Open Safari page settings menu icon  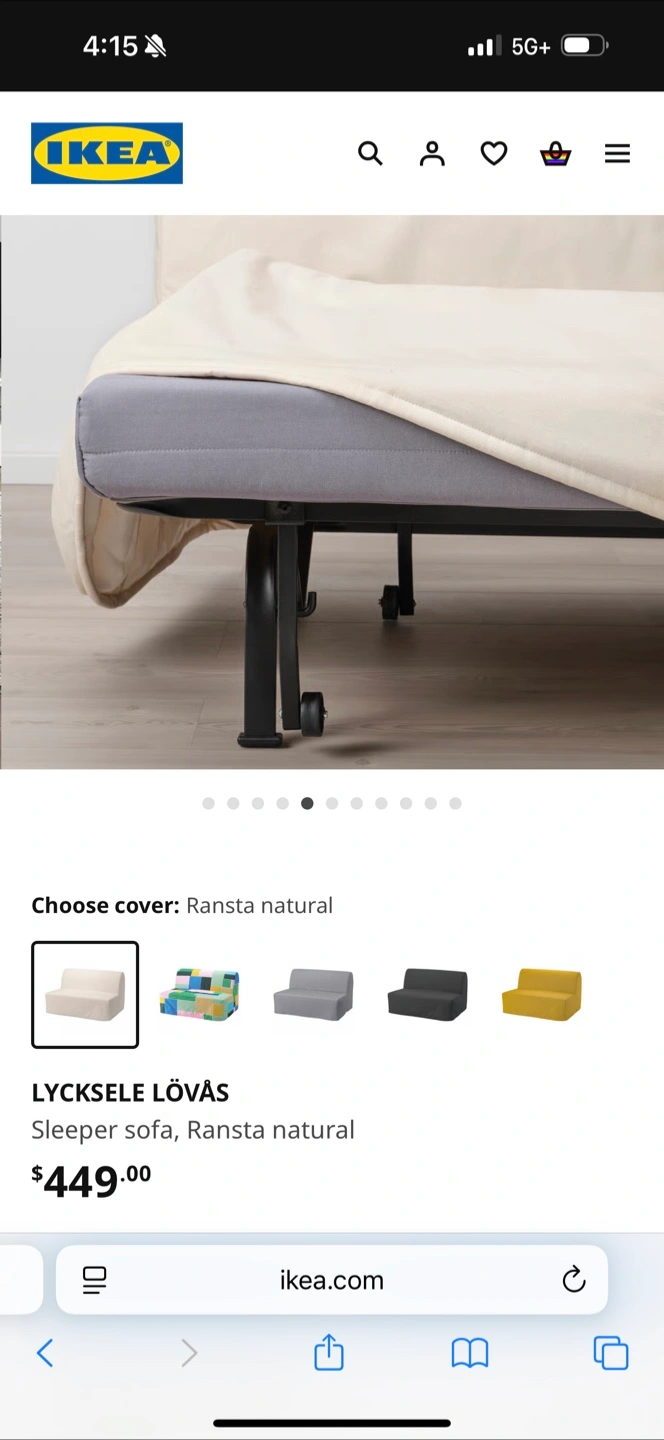95,1280
